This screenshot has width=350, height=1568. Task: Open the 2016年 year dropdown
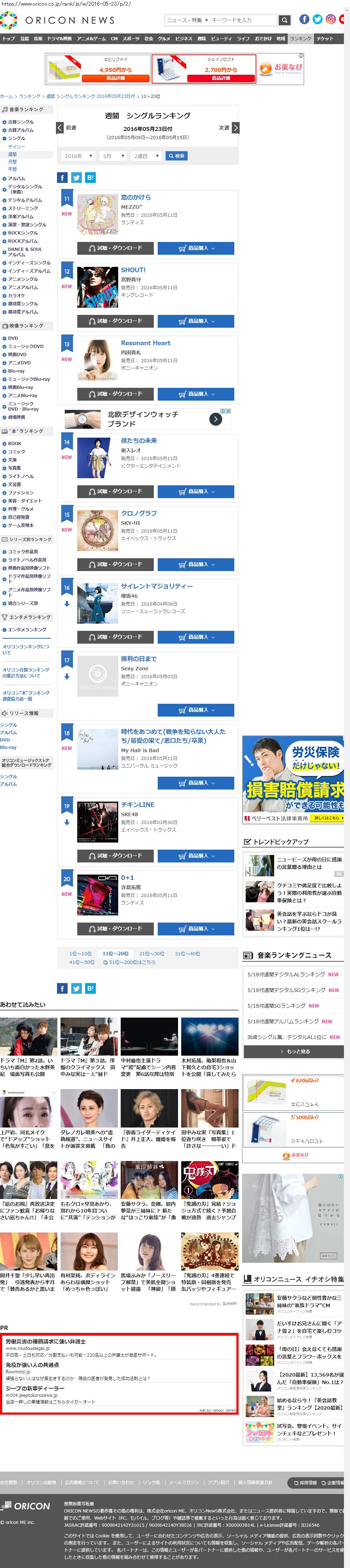coord(78,156)
